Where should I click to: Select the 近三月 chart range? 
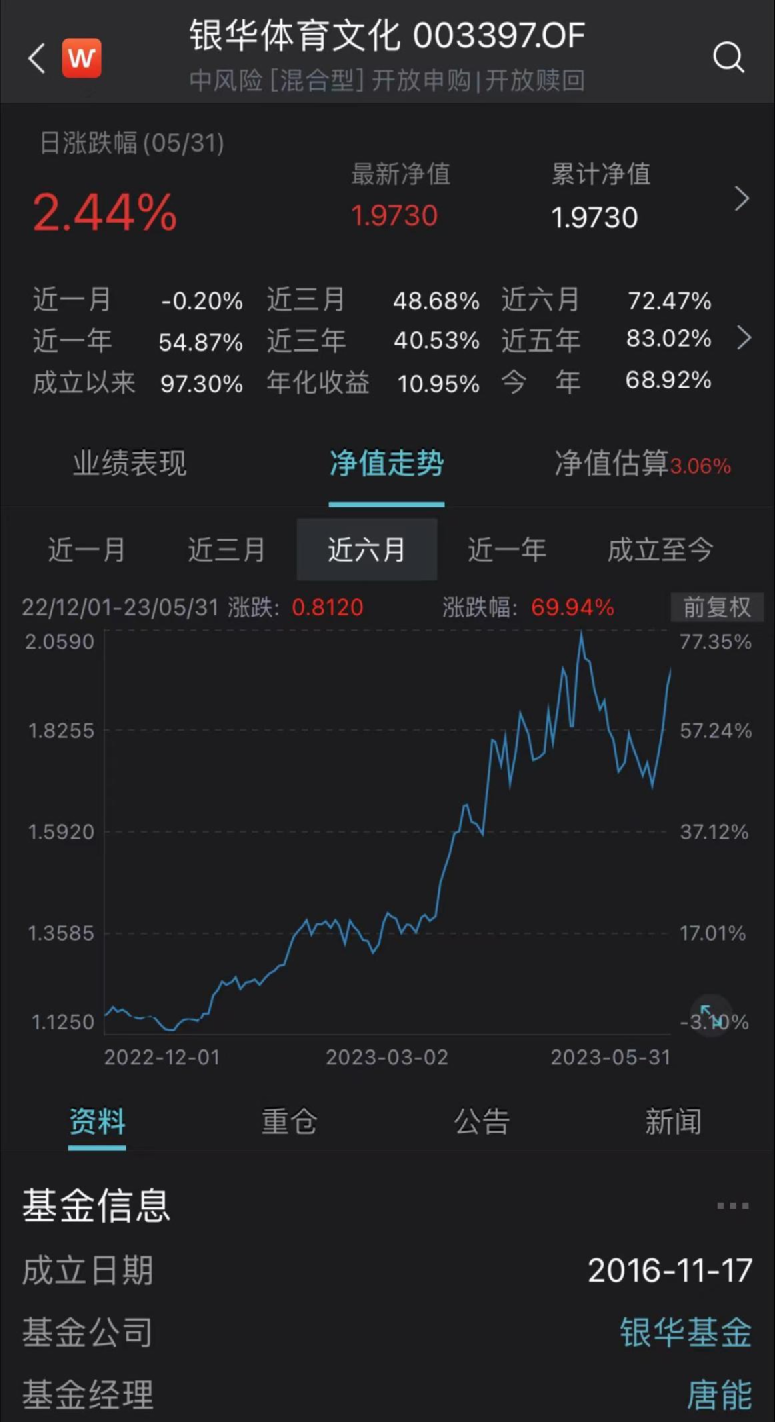227,549
